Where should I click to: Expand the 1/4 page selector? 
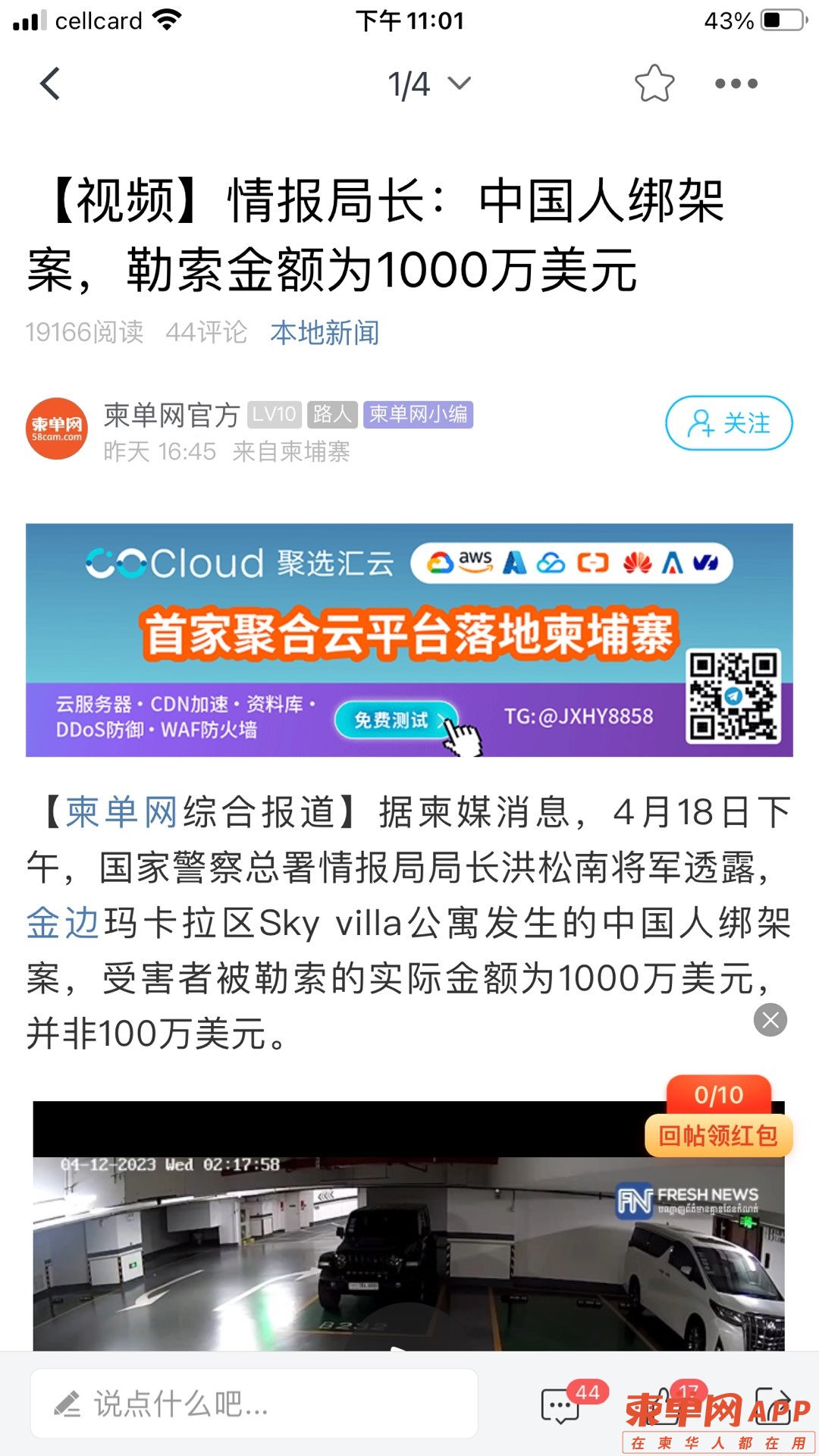coord(428,83)
